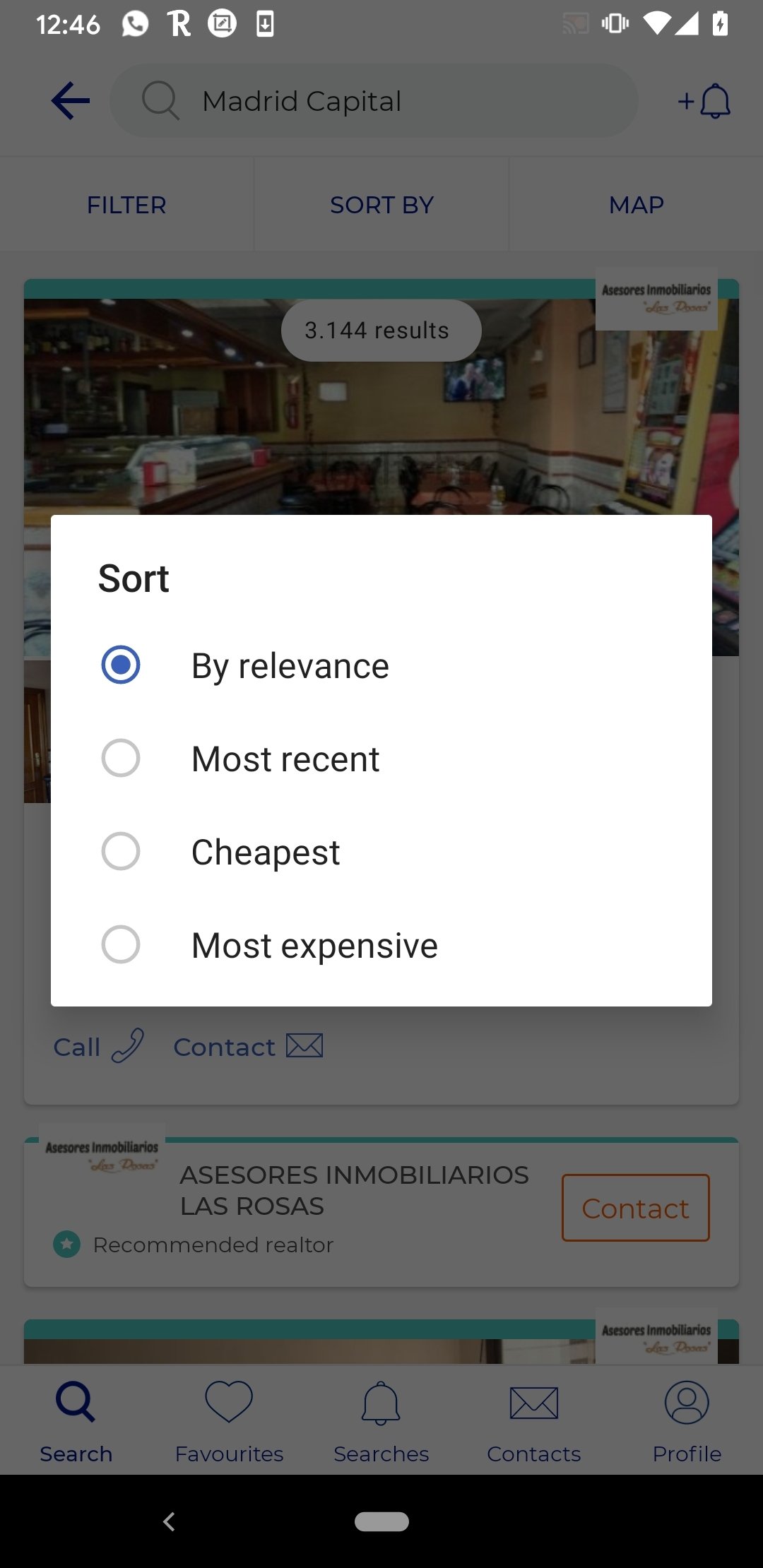Open the FILTER tab
The image size is (763, 1568).
[126, 205]
